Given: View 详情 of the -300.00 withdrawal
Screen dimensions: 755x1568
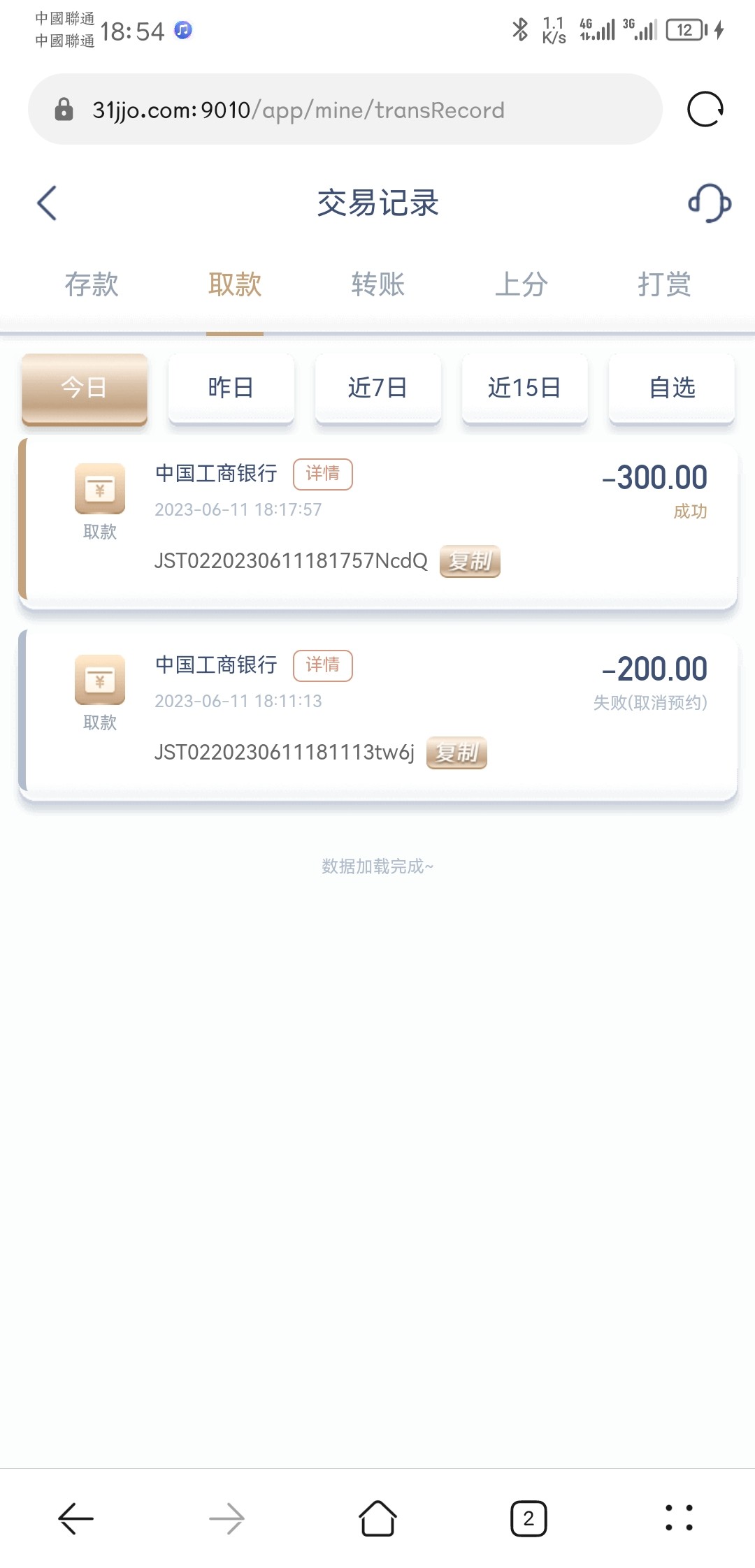Looking at the screenshot, I should coord(322,474).
